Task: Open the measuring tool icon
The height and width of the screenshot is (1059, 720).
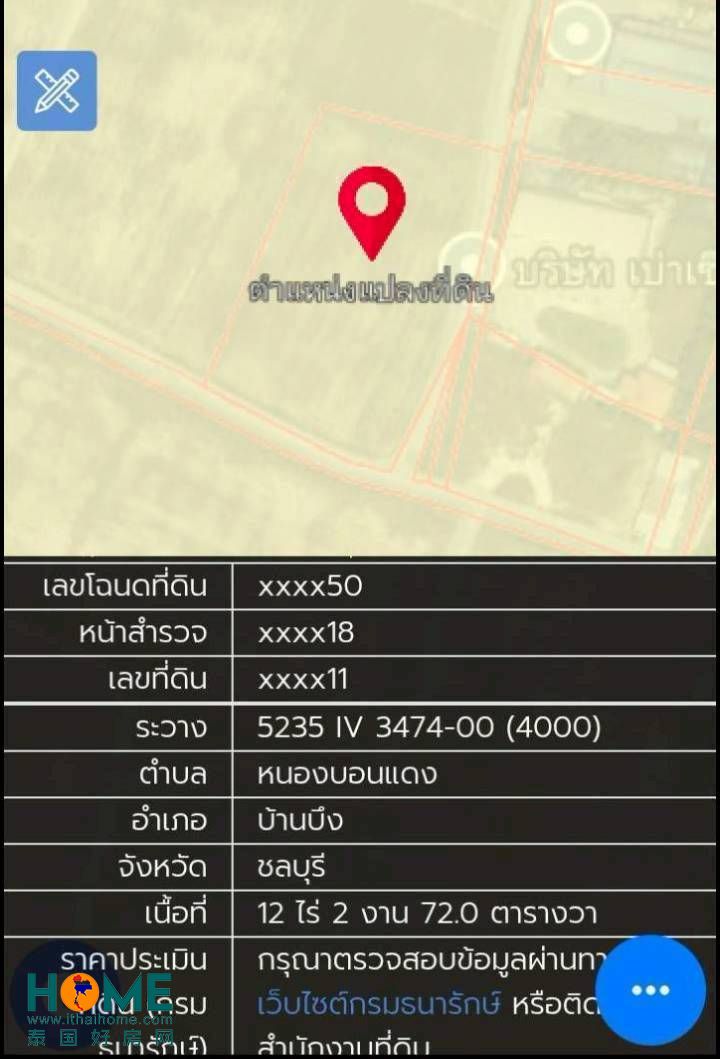Action: [x=57, y=91]
